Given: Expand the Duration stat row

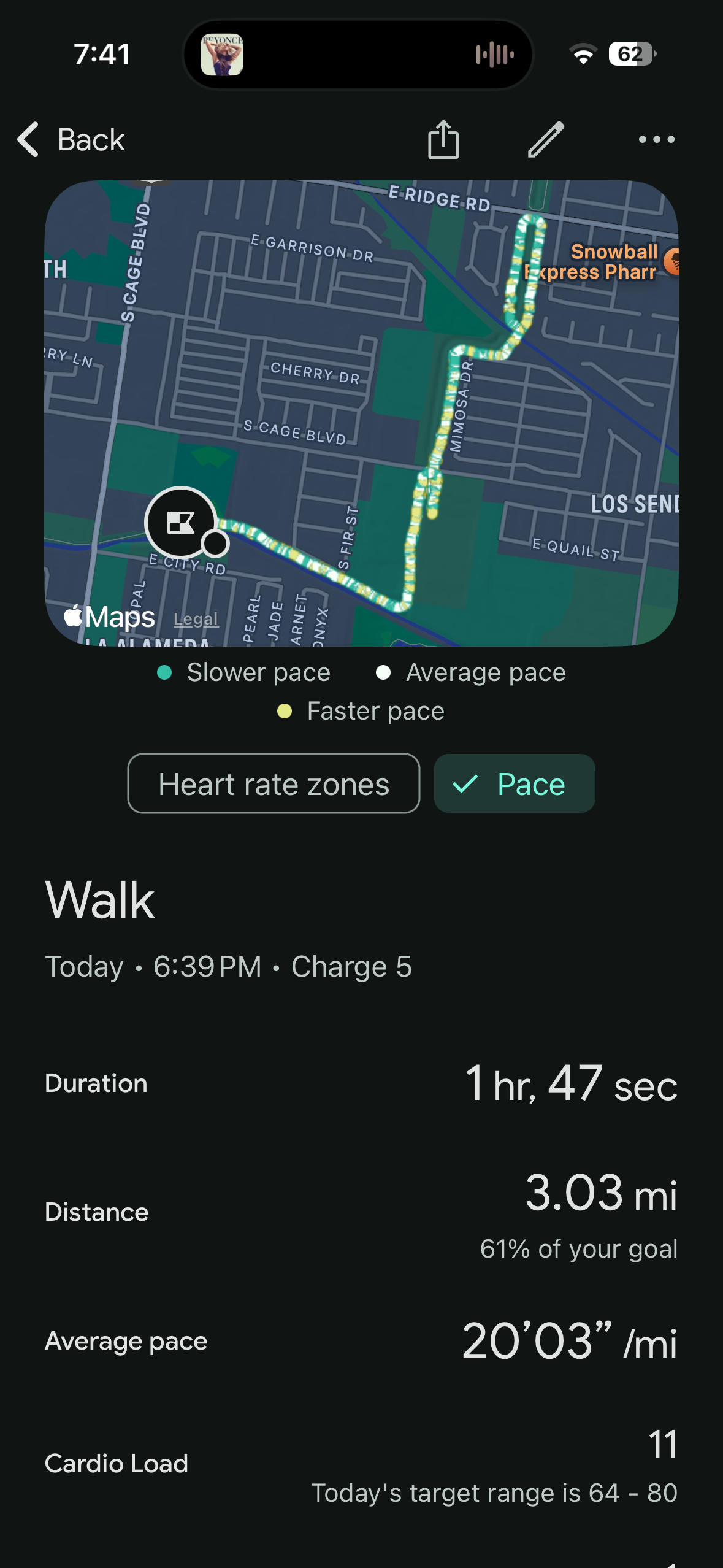Looking at the screenshot, I should [x=361, y=1083].
